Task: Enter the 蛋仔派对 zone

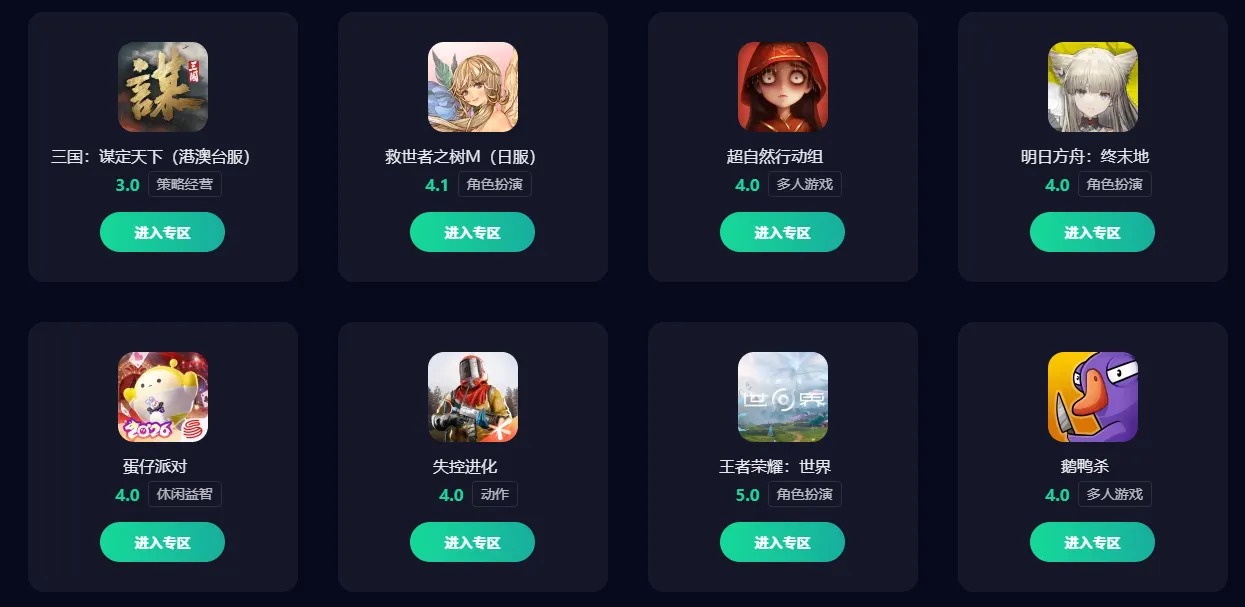Action: click(x=162, y=542)
